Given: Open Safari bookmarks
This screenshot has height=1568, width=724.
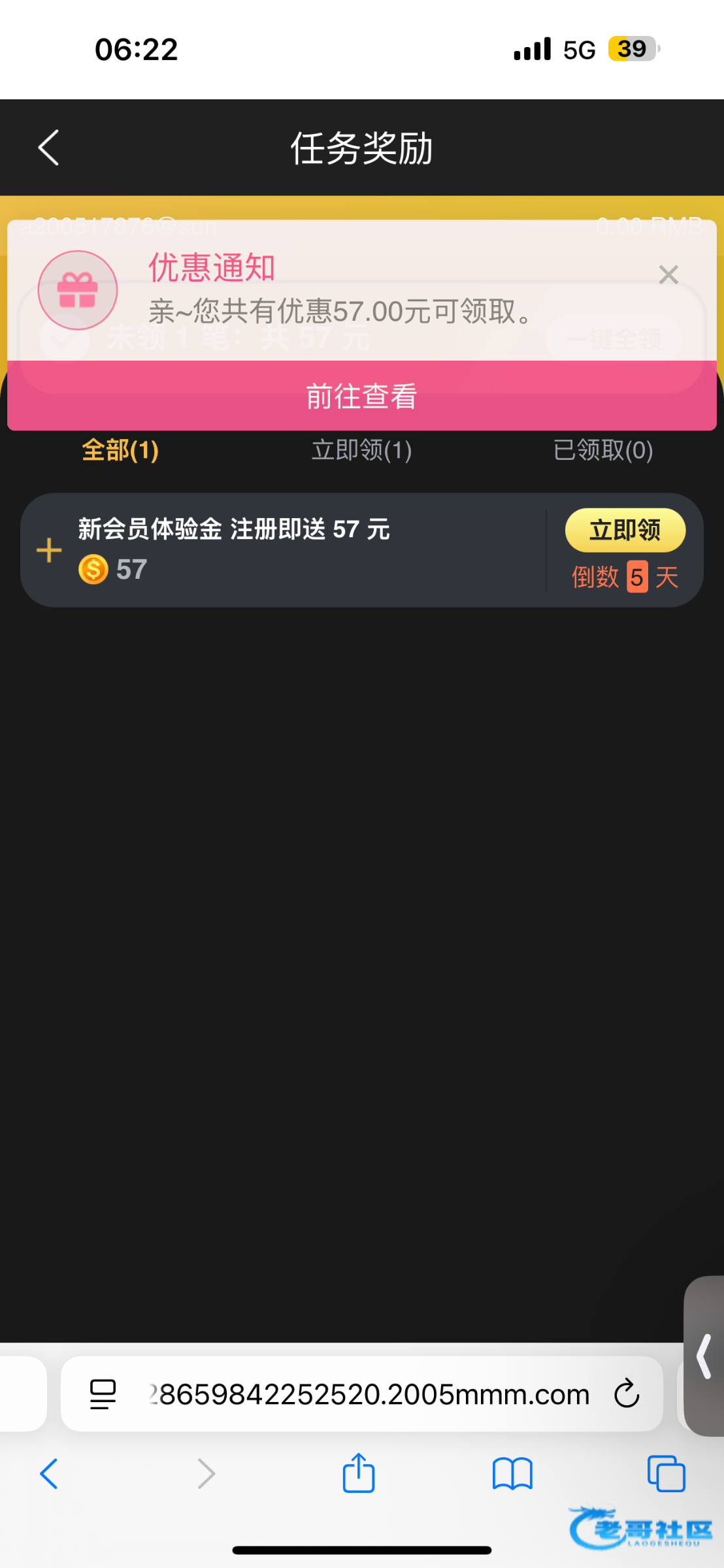Looking at the screenshot, I should pyautogui.click(x=512, y=1474).
